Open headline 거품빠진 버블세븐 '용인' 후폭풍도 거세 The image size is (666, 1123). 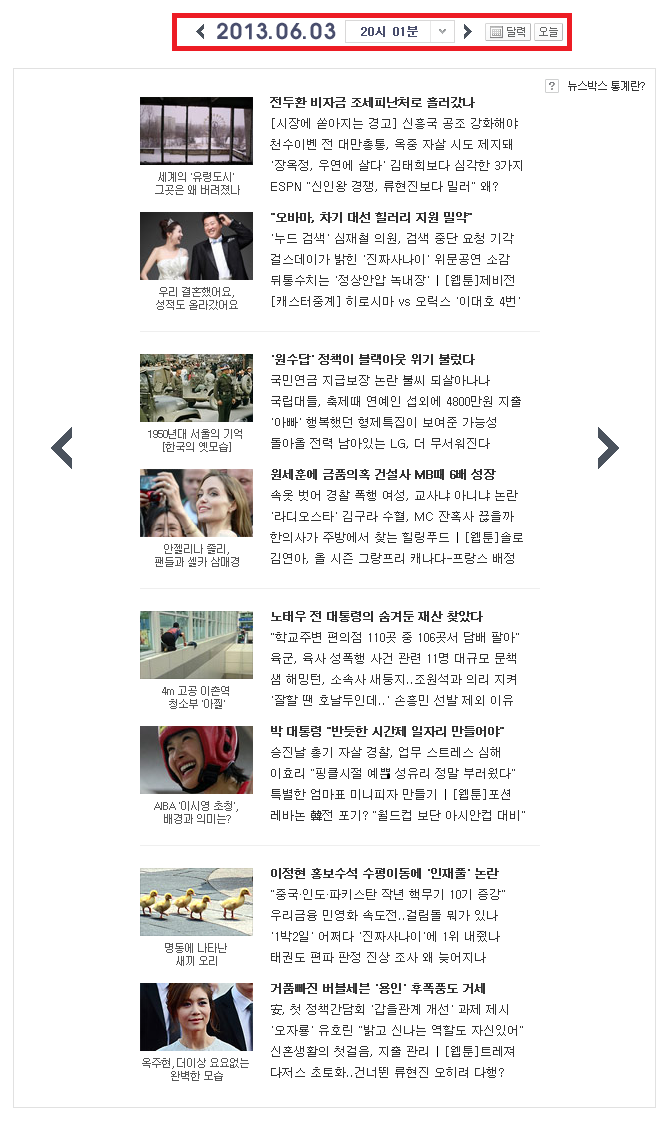(378, 988)
